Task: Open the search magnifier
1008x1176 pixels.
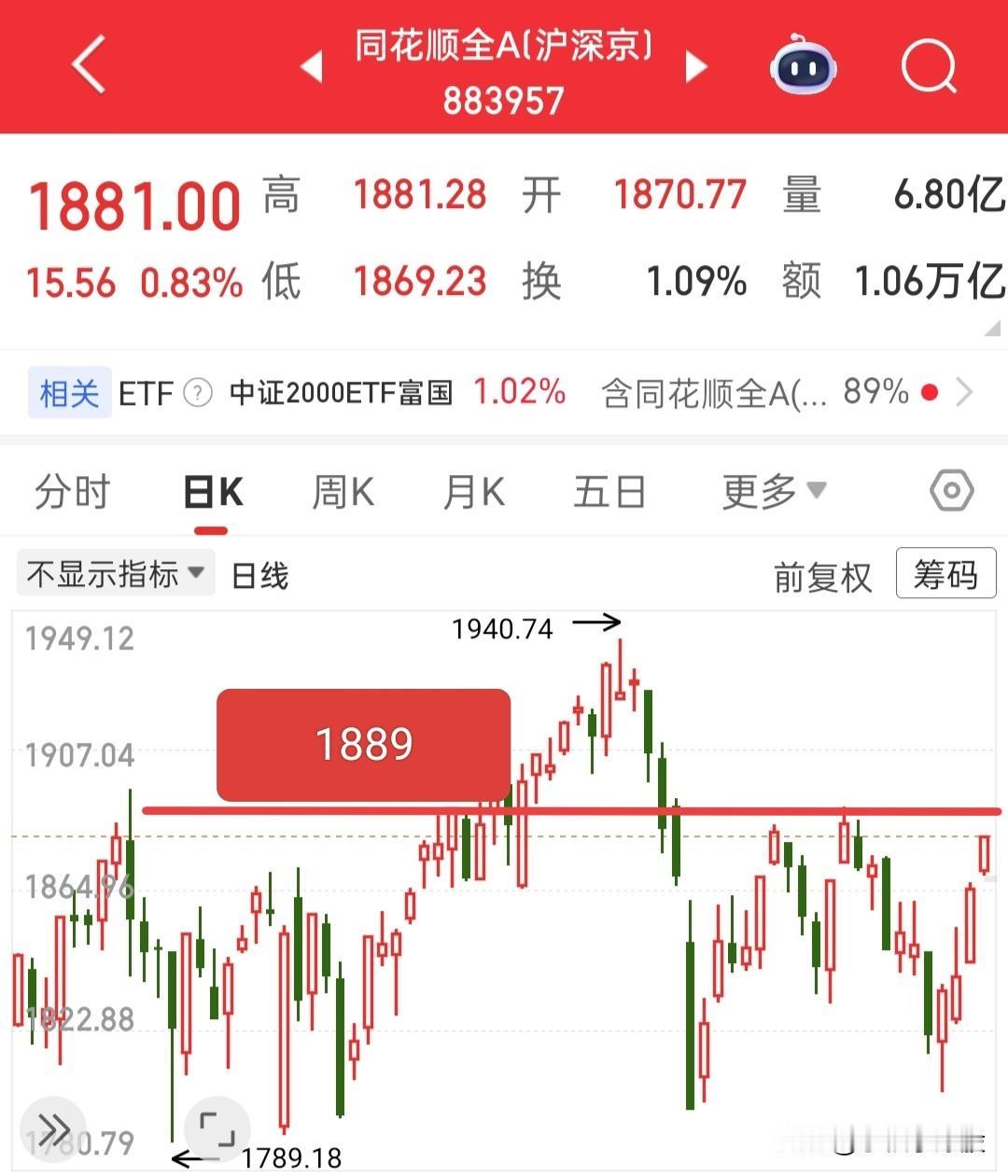Action: tap(928, 66)
